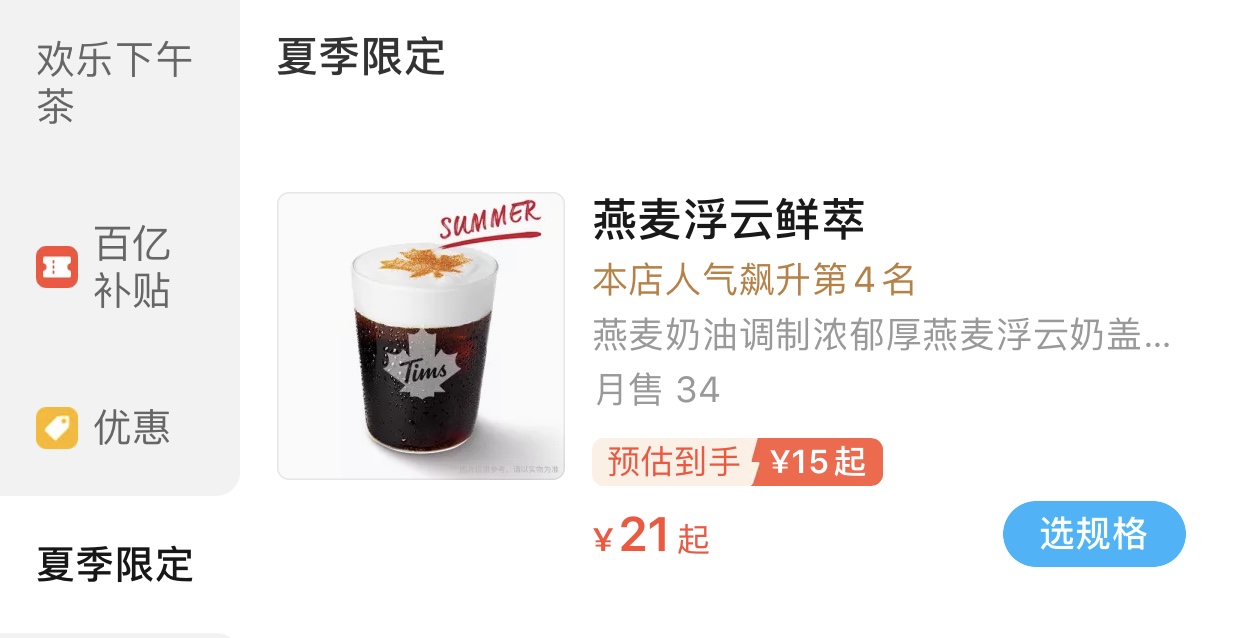Switch to the 欢乐下午茶 category
The height and width of the screenshot is (638, 1242).
tap(114, 82)
